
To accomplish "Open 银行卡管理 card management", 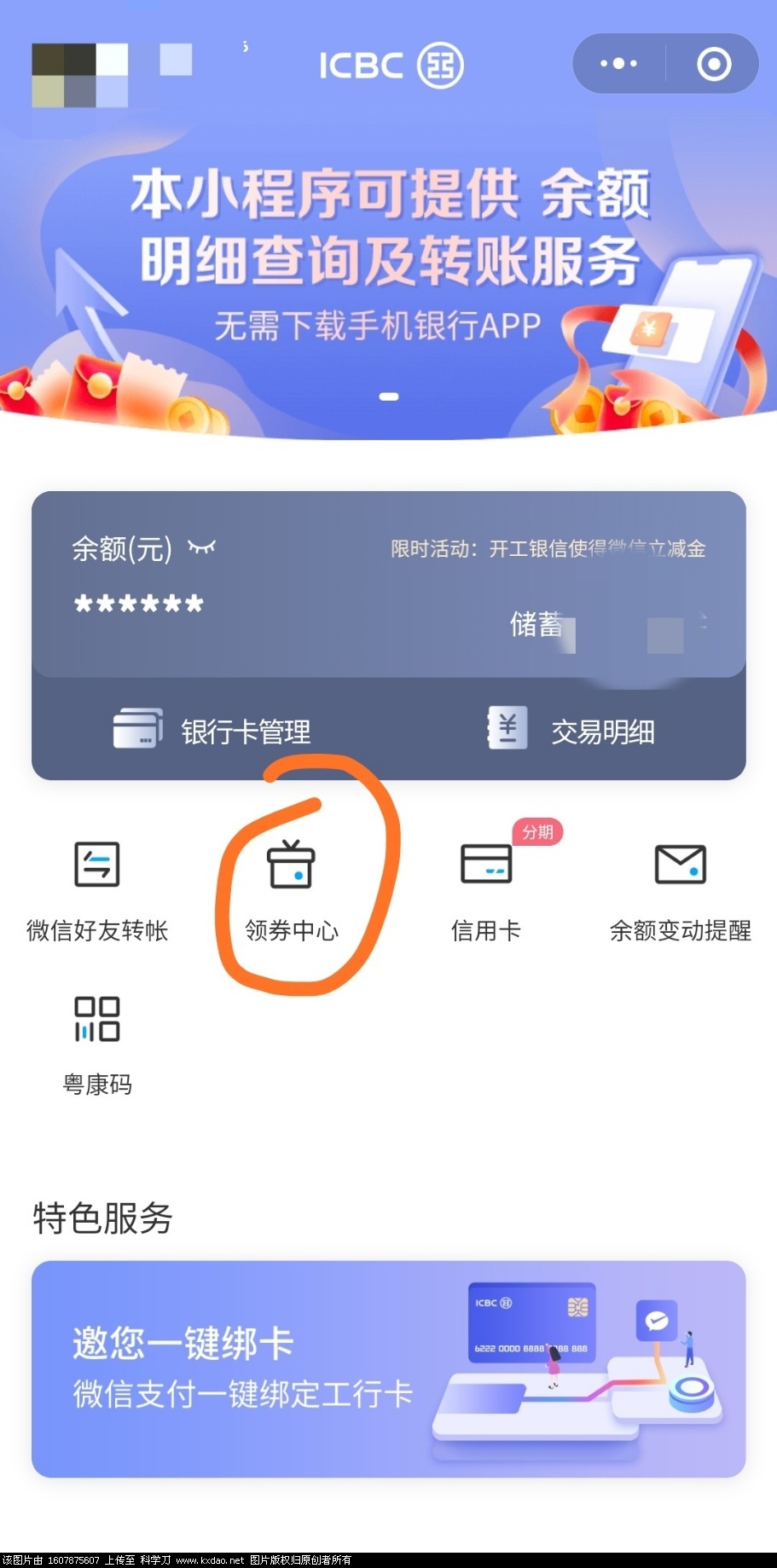I will pos(212,731).
